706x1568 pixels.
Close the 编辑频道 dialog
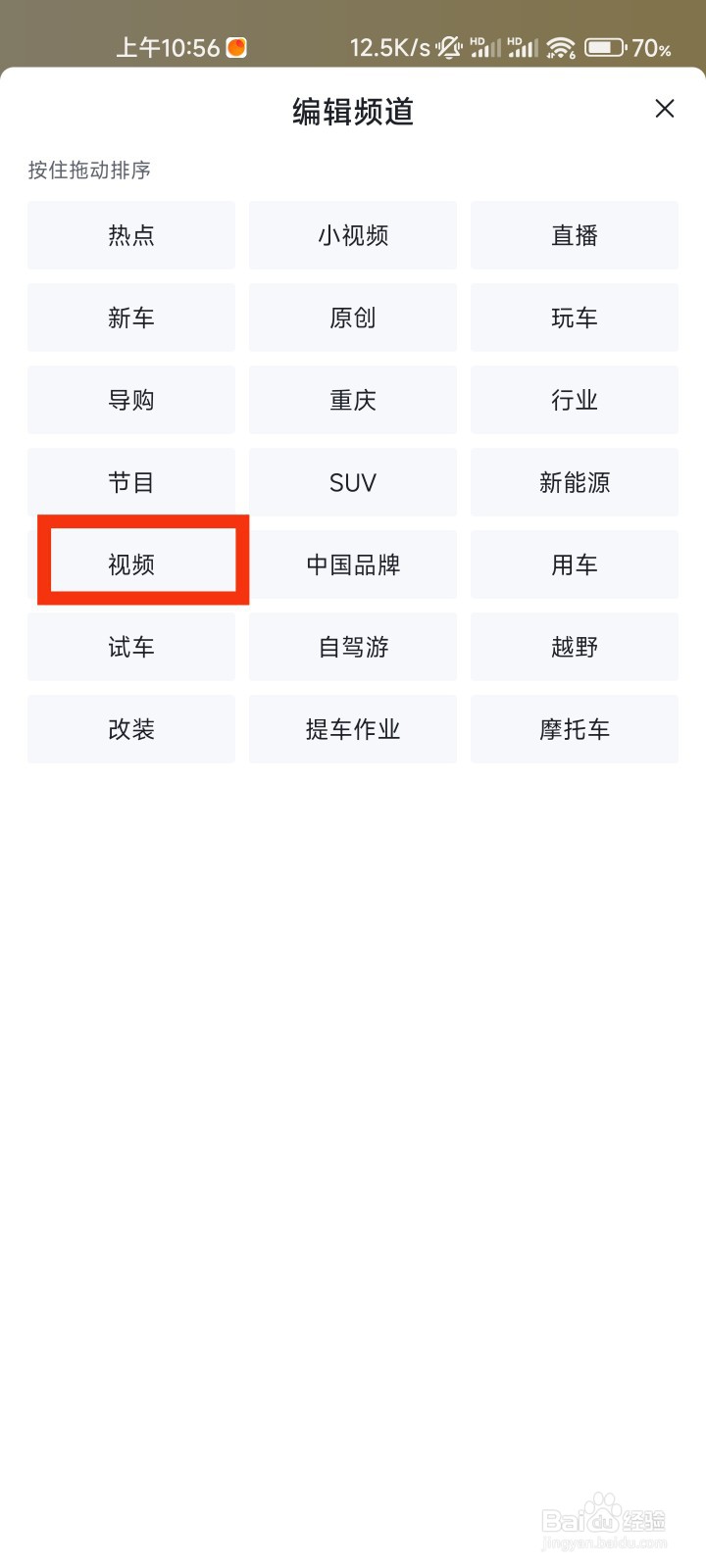[x=665, y=109]
